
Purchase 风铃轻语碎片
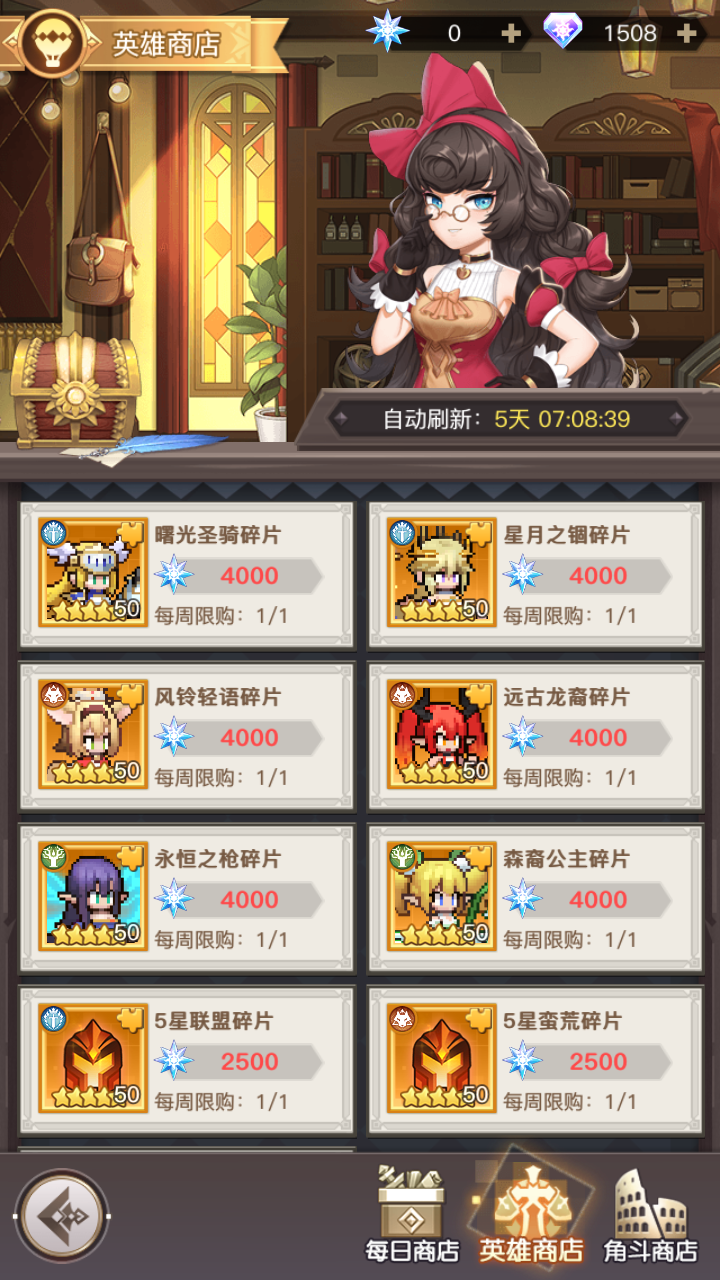(238, 738)
